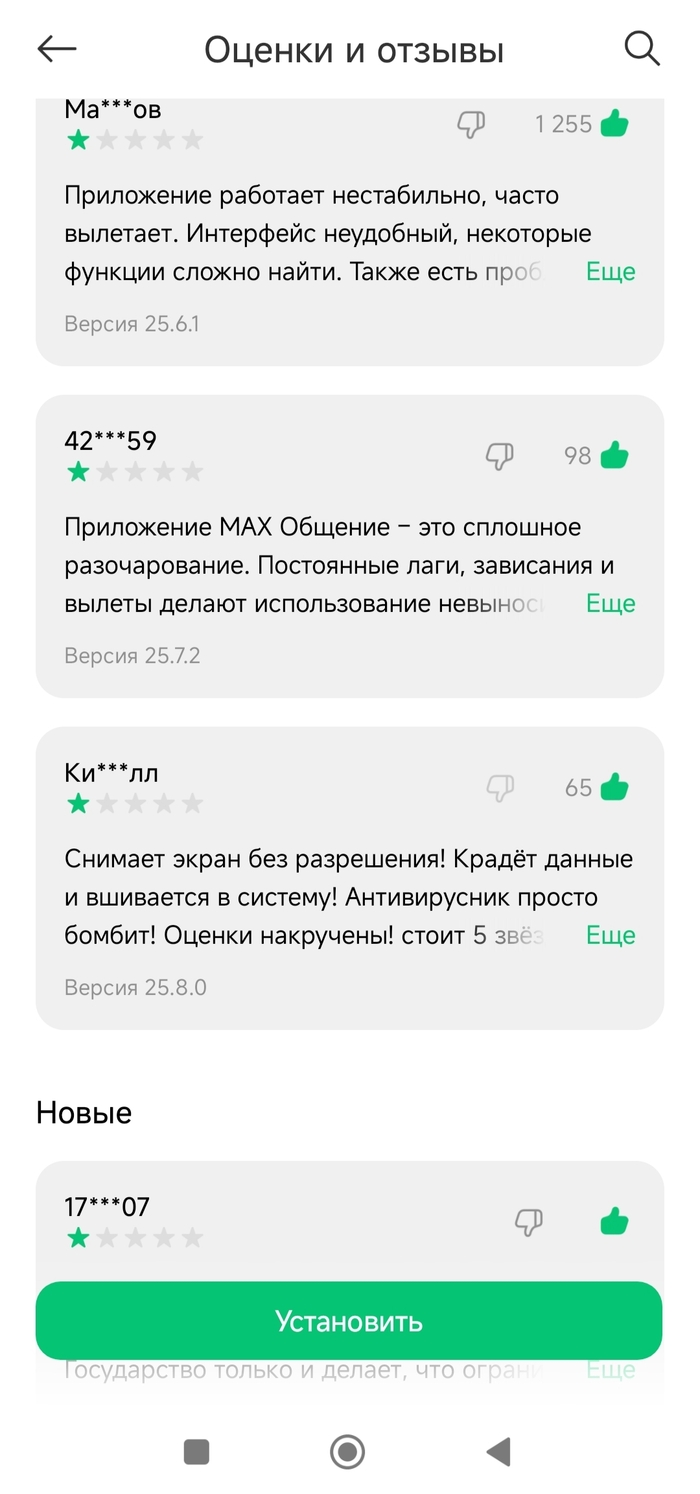Viewport: 700px width, 1494px height.
Task: Expand 42***59's review with Еще
Action: (x=610, y=604)
